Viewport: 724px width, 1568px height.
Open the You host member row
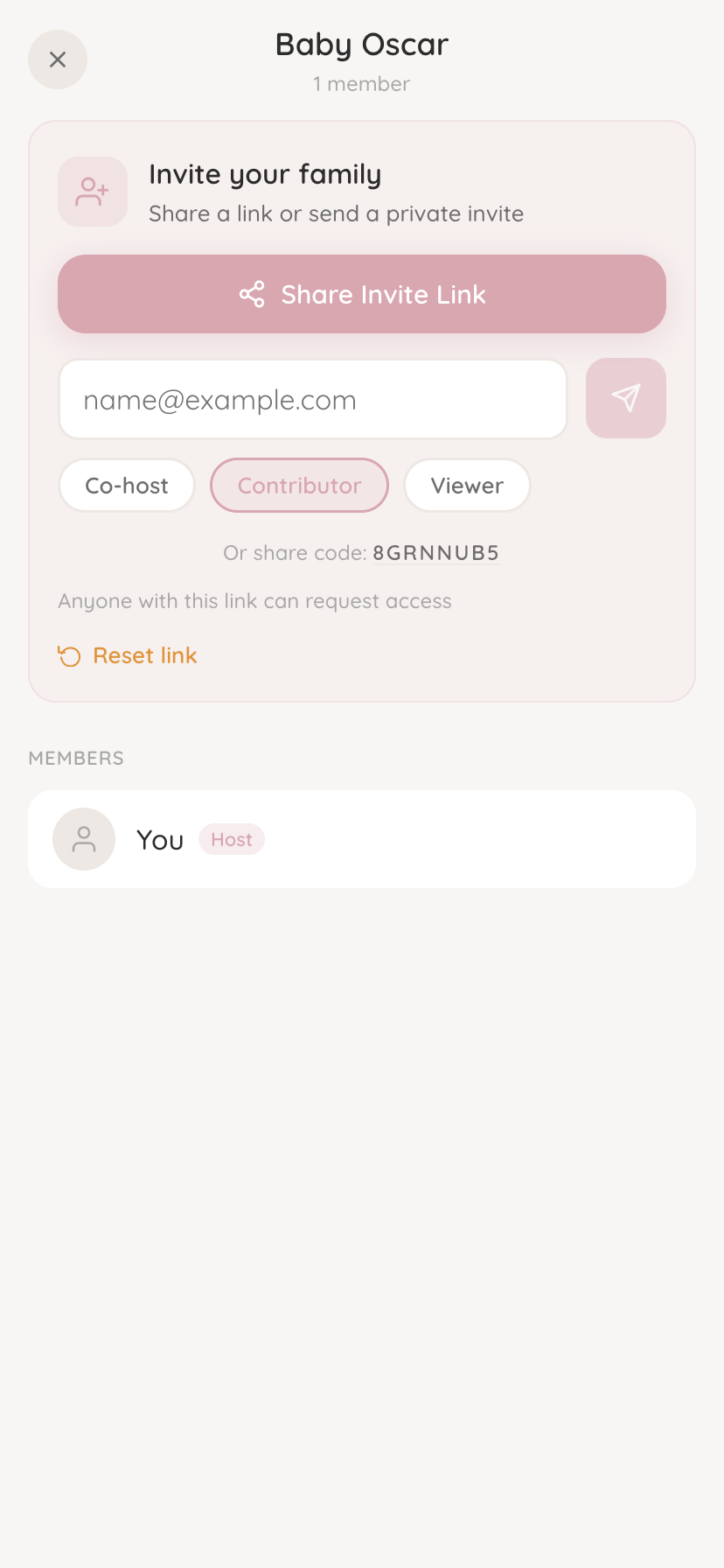point(362,839)
